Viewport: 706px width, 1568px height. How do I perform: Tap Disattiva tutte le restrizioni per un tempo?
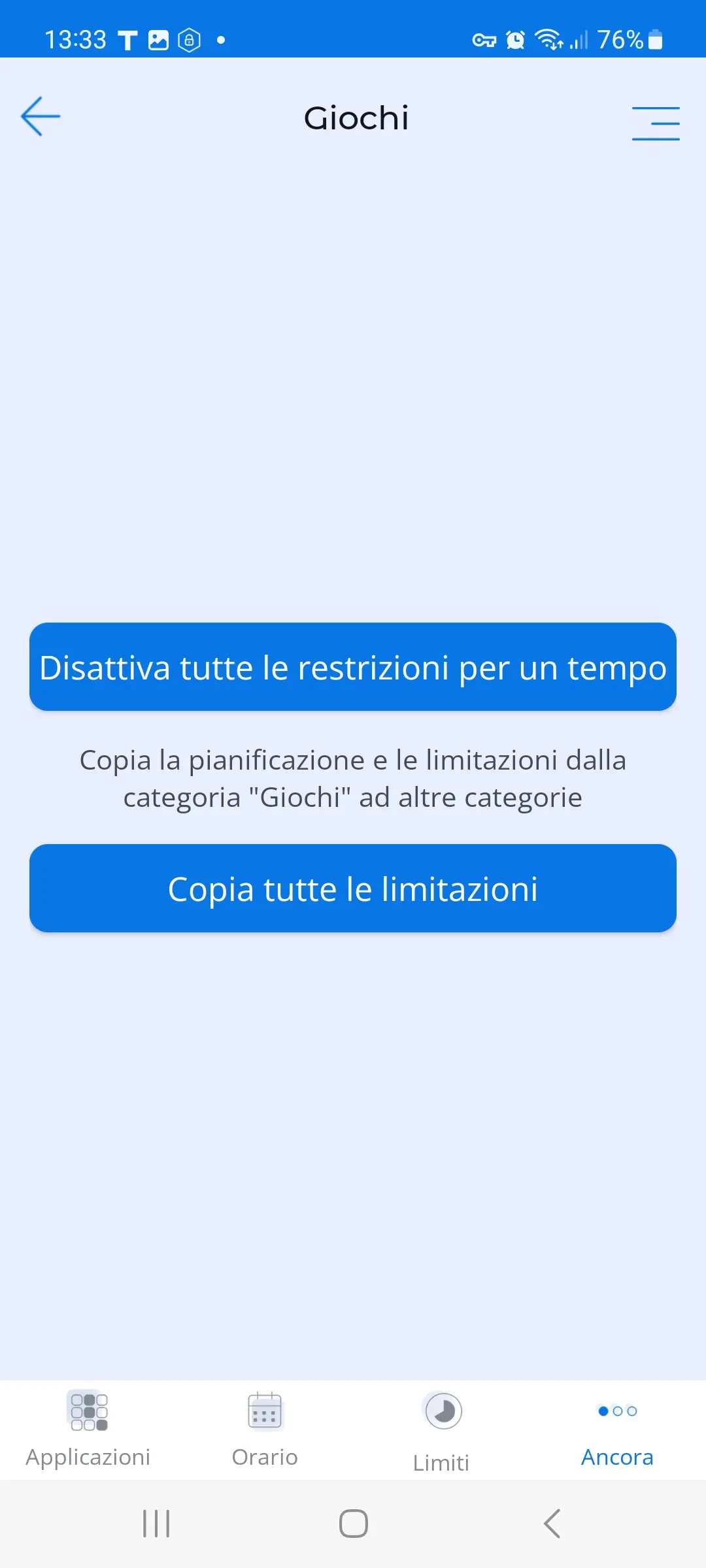tap(353, 667)
